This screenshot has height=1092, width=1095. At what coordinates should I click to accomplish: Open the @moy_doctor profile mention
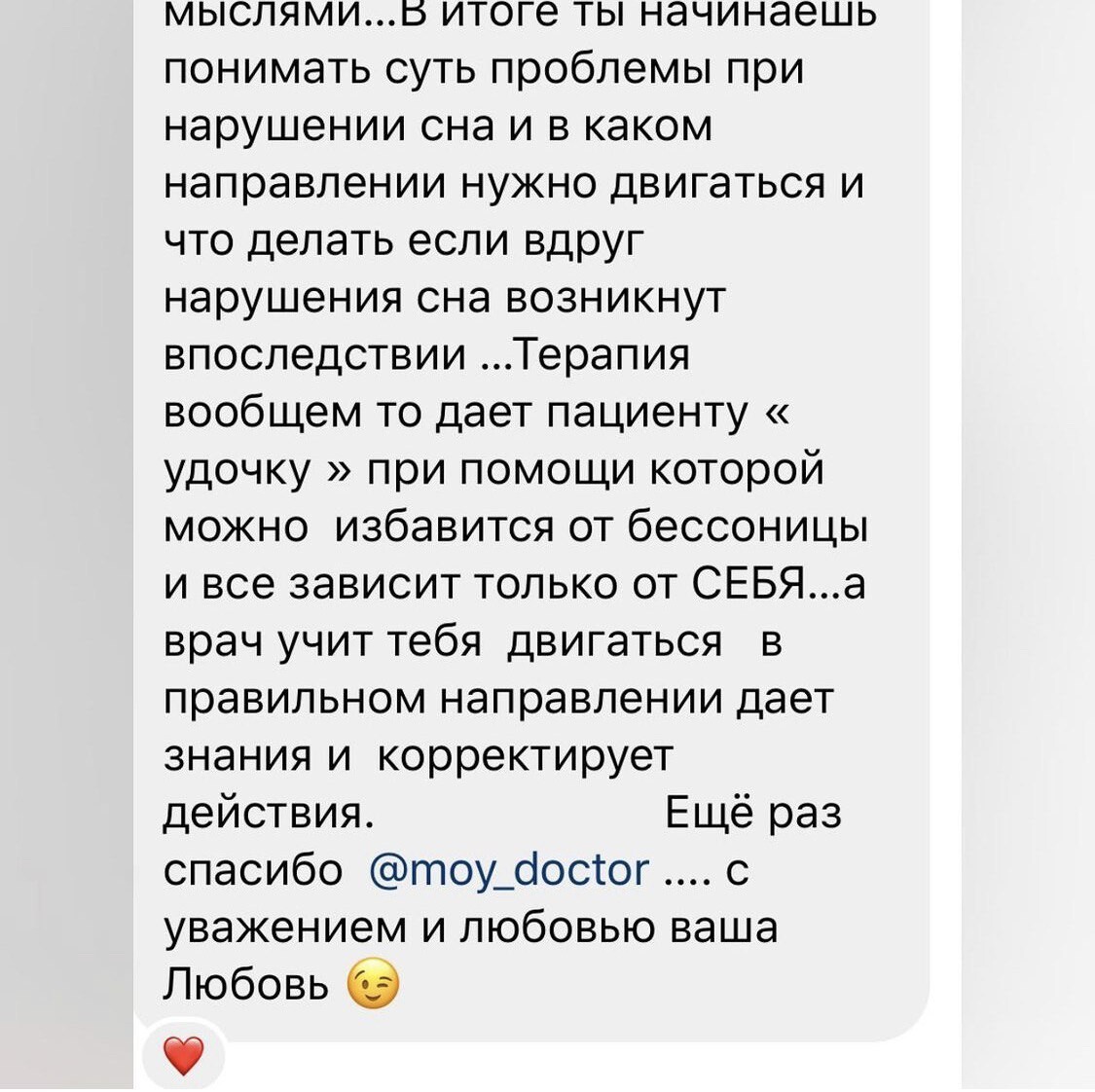click(x=509, y=869)
